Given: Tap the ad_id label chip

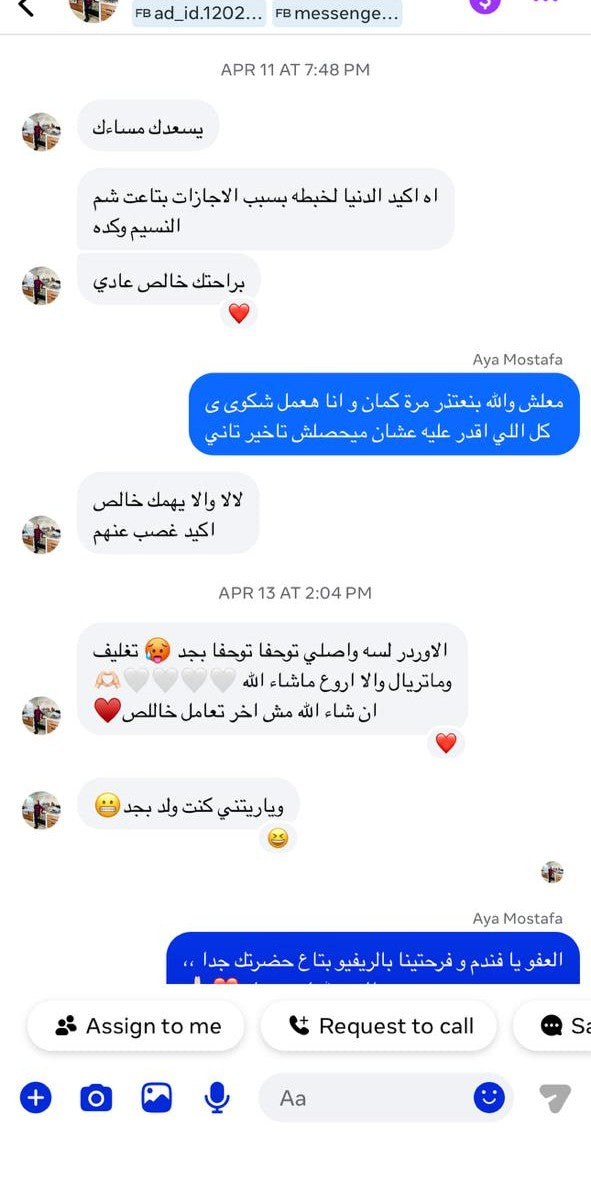Looking at the screenshot, I should [200, 14].
